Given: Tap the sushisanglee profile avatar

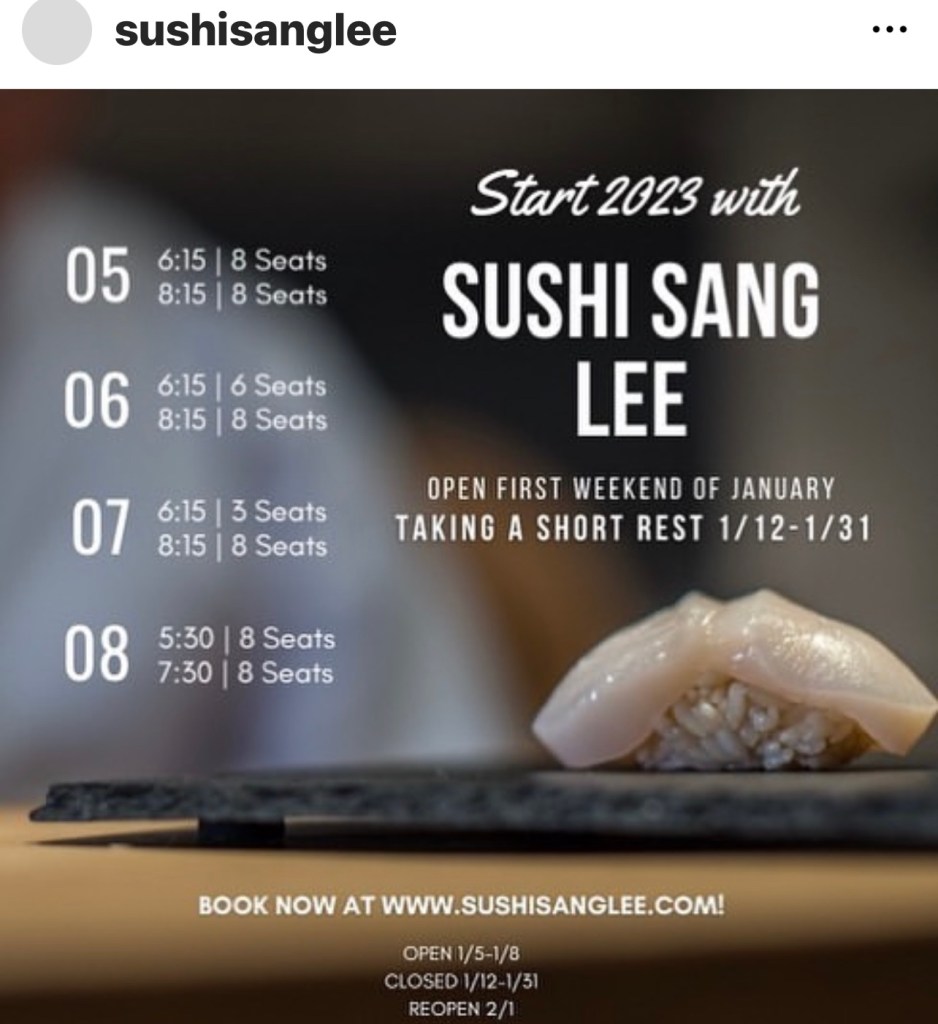Looking at the screenshot, I should (57, 30).
